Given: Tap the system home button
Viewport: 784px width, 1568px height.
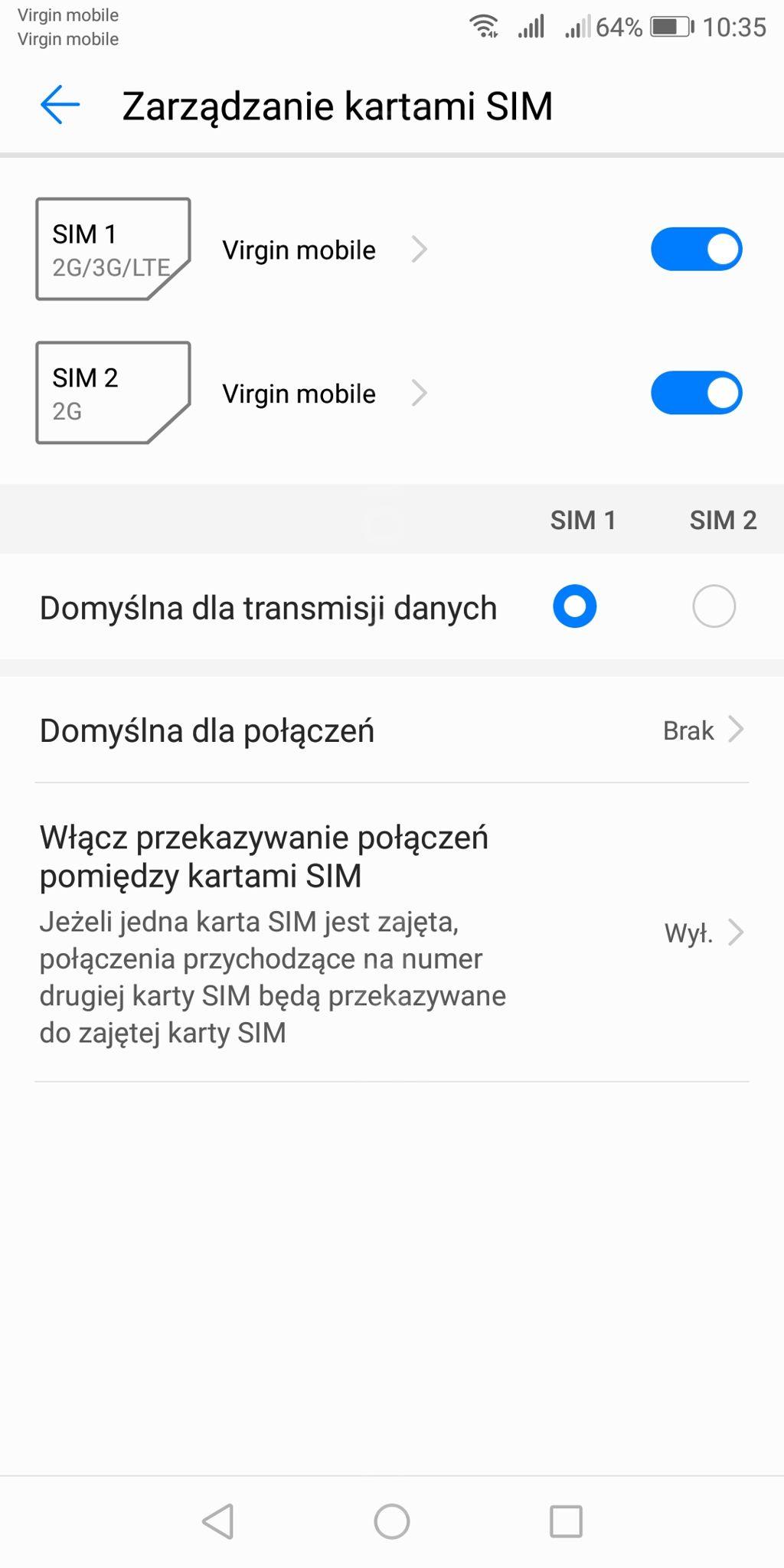Looking at the screenshot, I should coord(392,1521).
